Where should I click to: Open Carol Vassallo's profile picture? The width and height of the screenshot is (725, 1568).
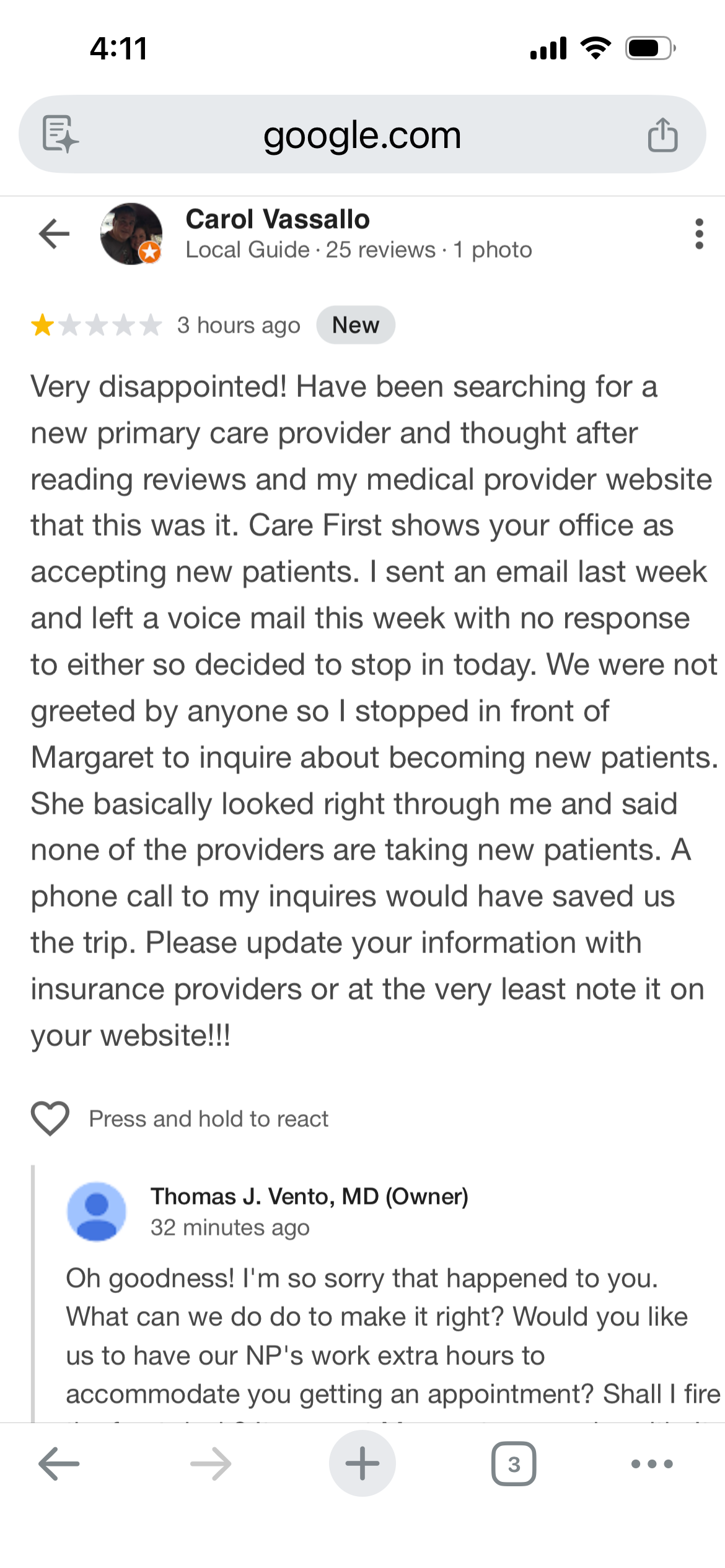pyautogui.click(x=131, y=234)
